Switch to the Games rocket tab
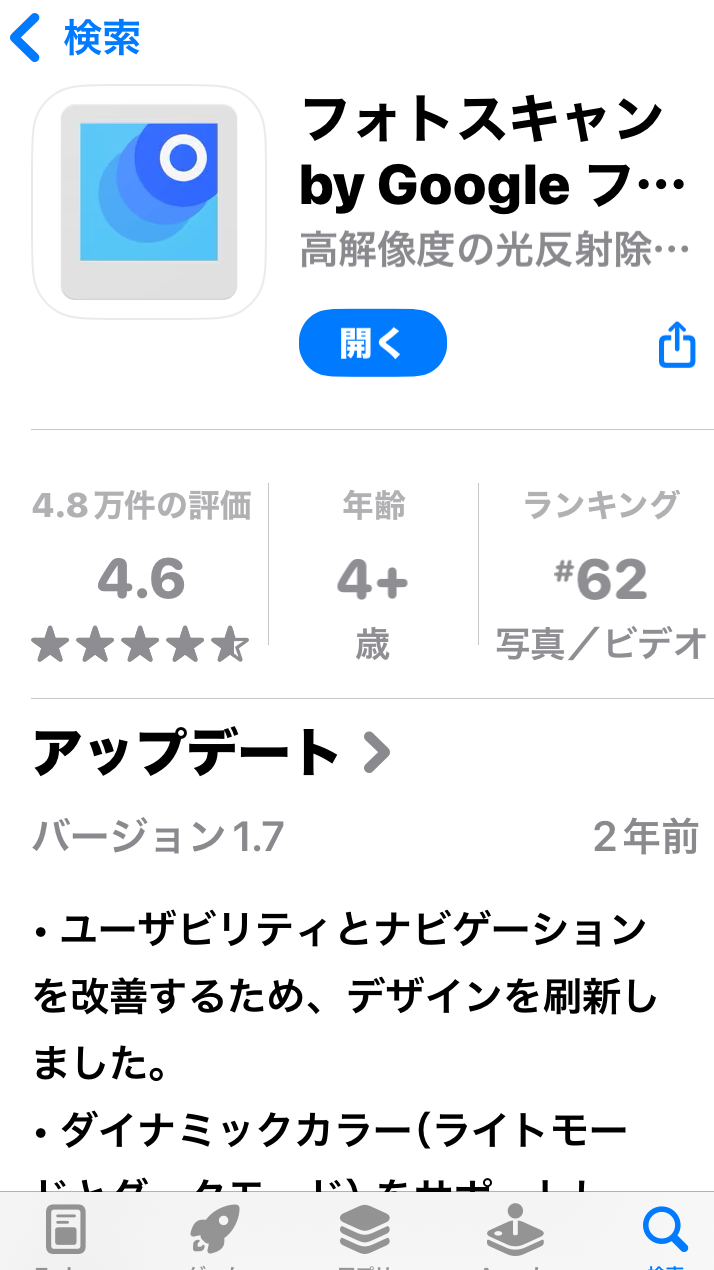 click(x=215, y=1230)
